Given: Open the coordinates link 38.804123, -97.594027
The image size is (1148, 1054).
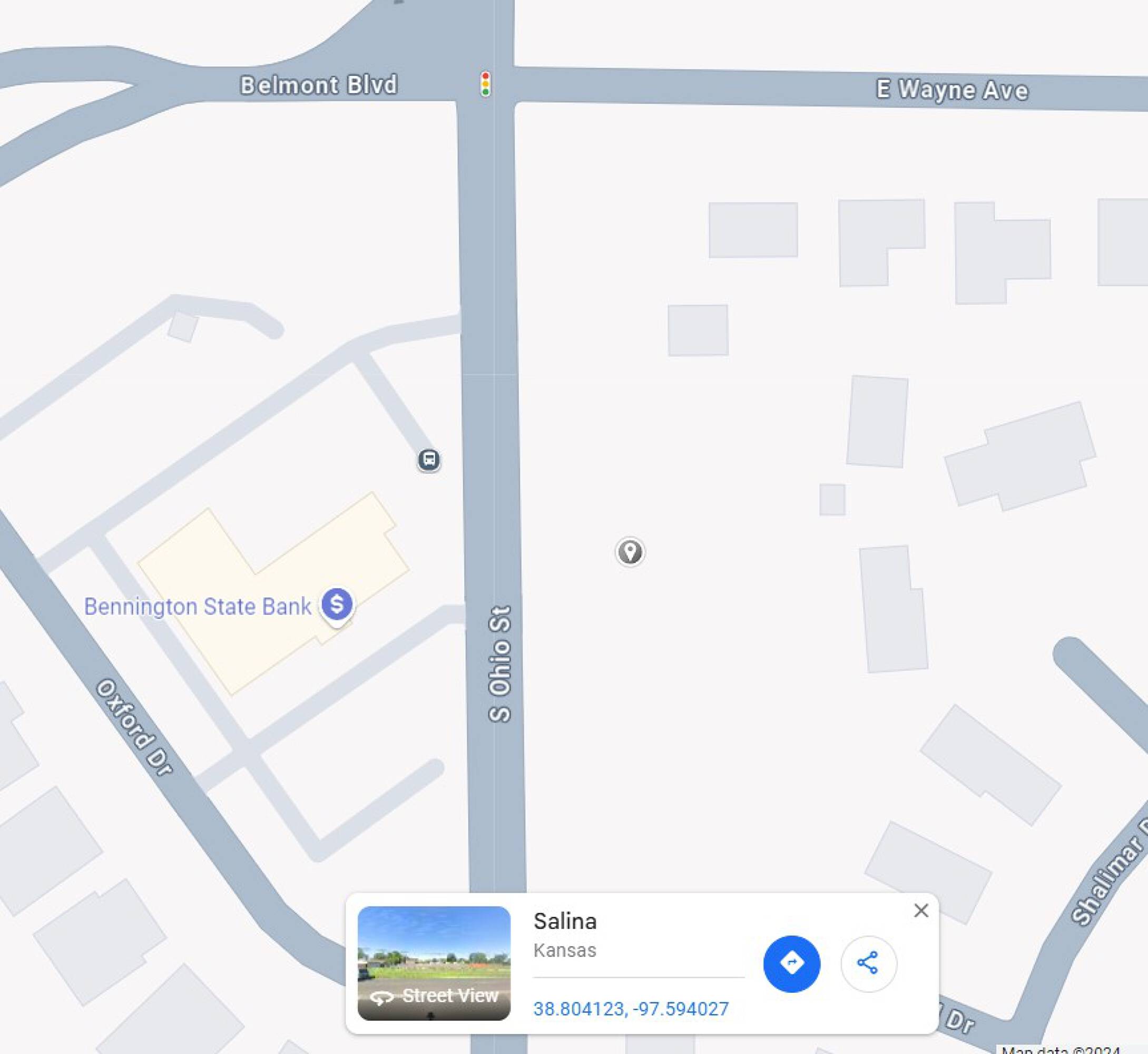Looking at the screenshot, I should 631,1009.
